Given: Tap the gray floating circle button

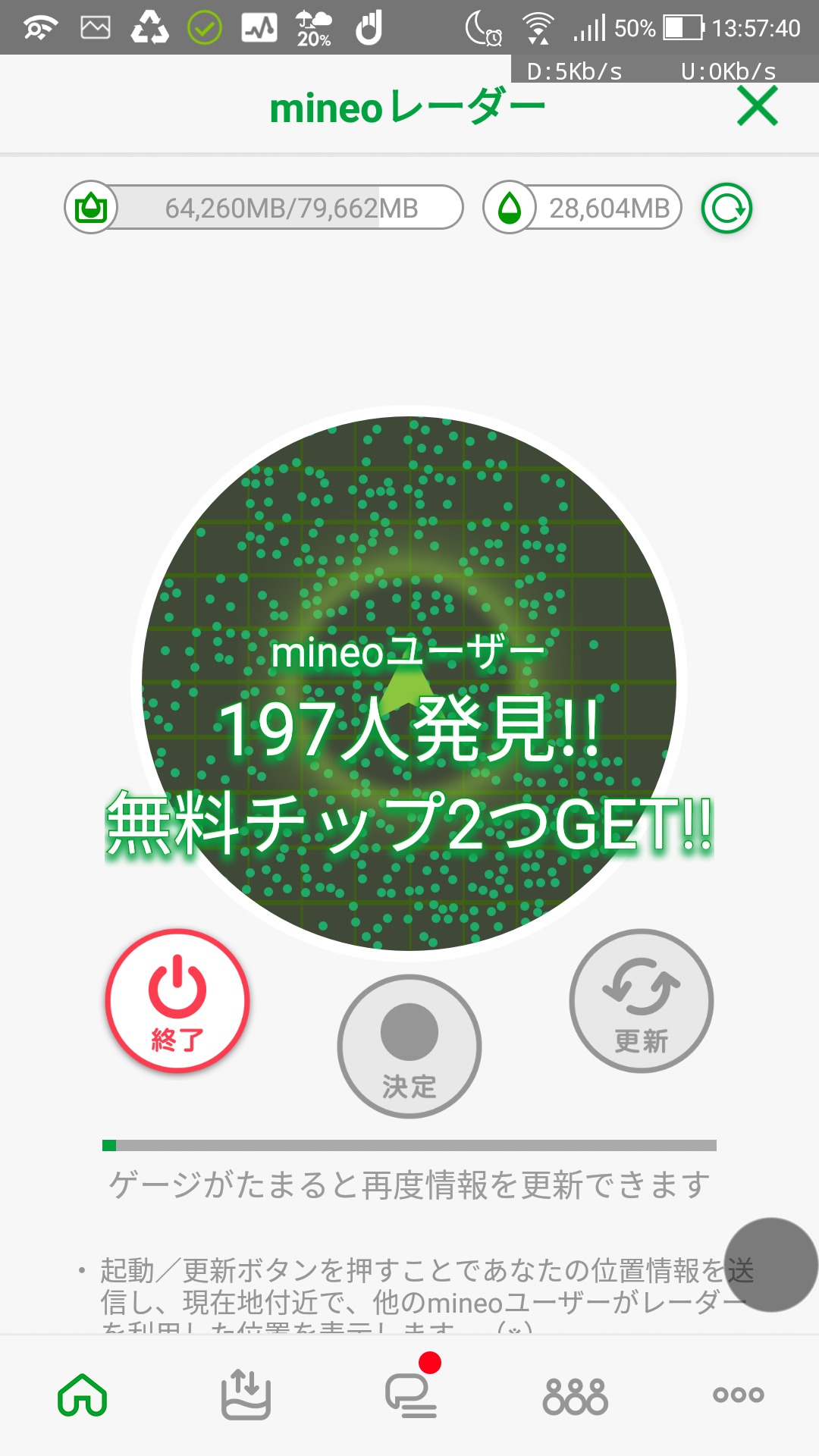Looking at the screenshot, I should (770, 1265).
